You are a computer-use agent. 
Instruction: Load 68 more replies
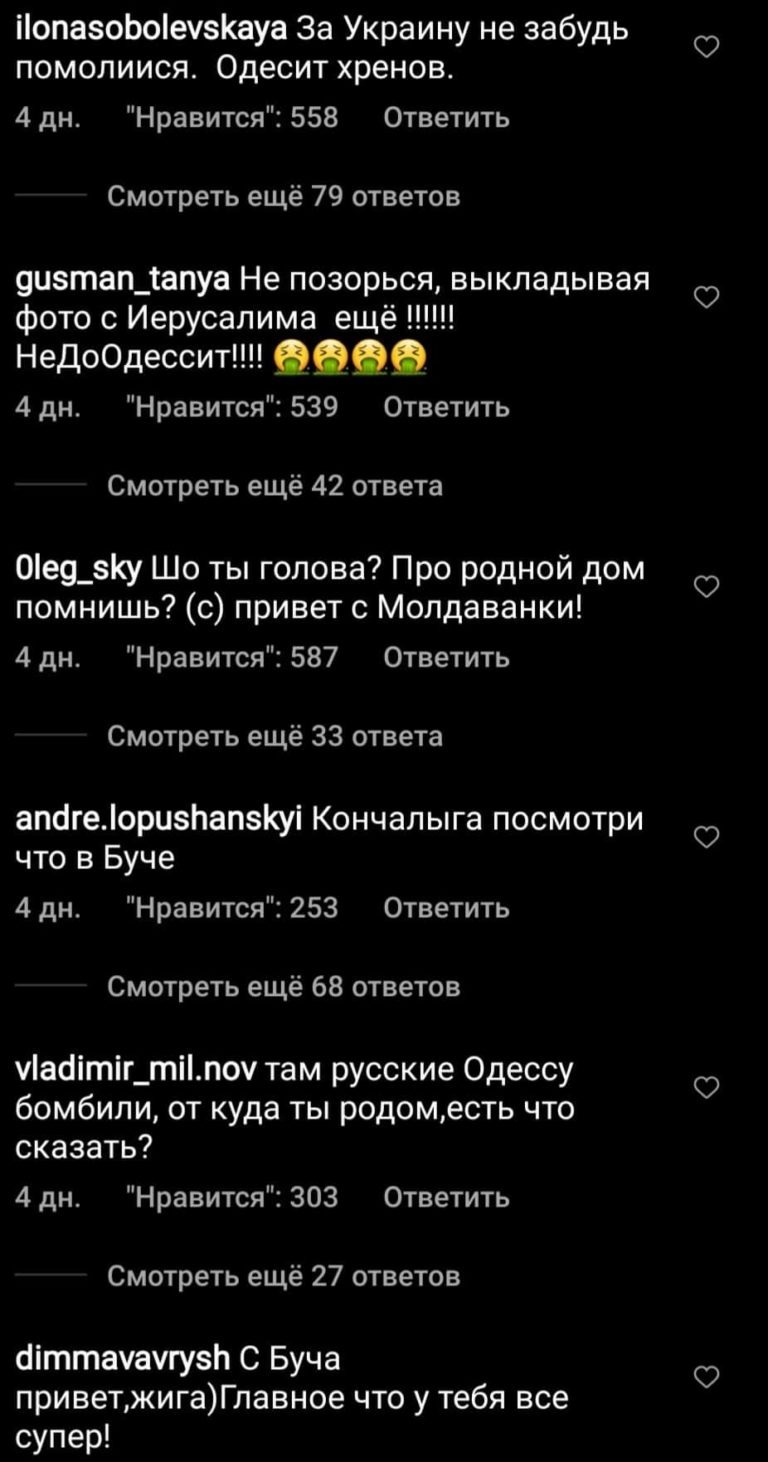pyautogui.click(x=283, y=987)
